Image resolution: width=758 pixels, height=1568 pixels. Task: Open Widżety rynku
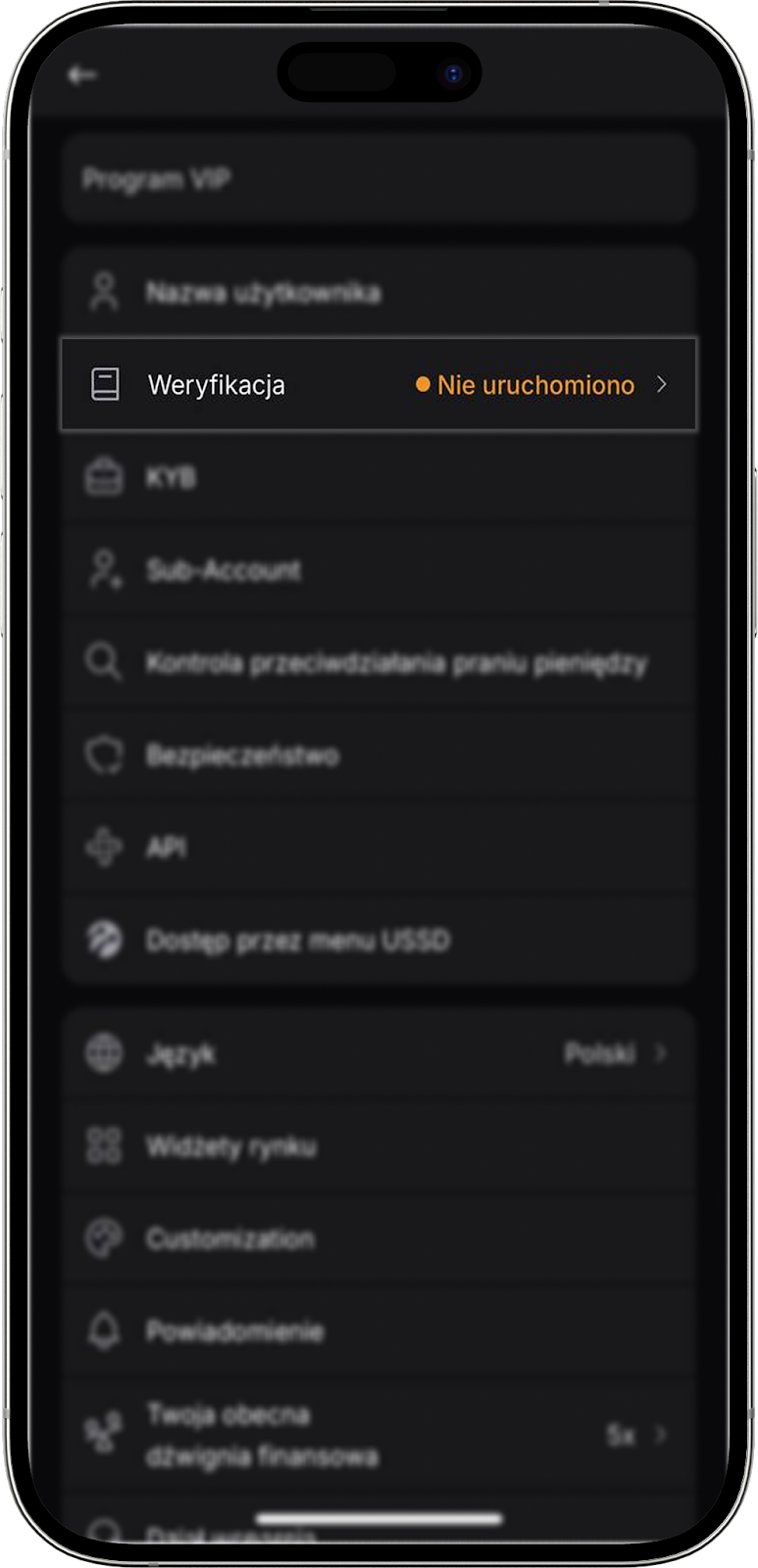click(378, 1146)
